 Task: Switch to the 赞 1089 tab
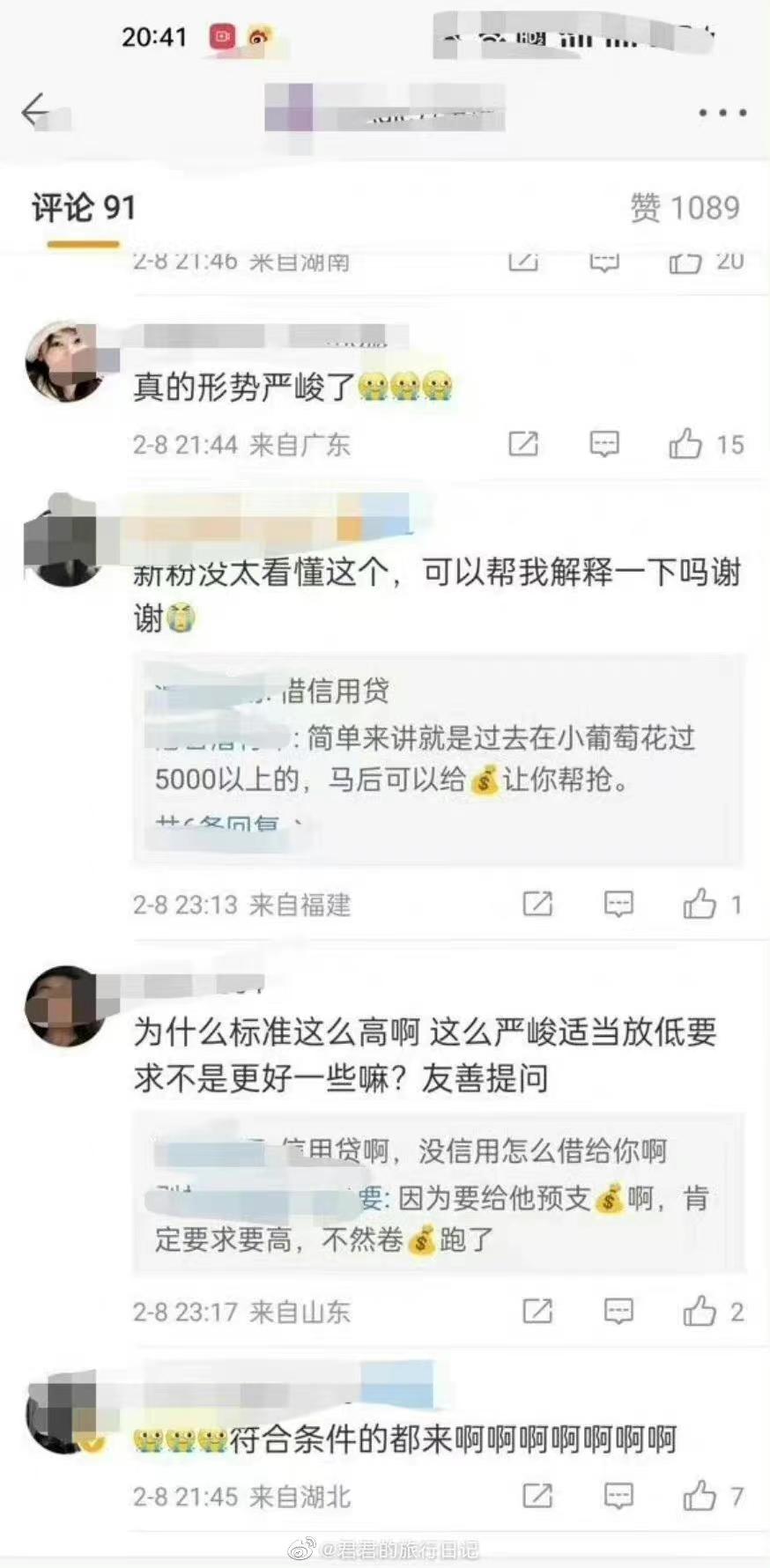[685, 208]
